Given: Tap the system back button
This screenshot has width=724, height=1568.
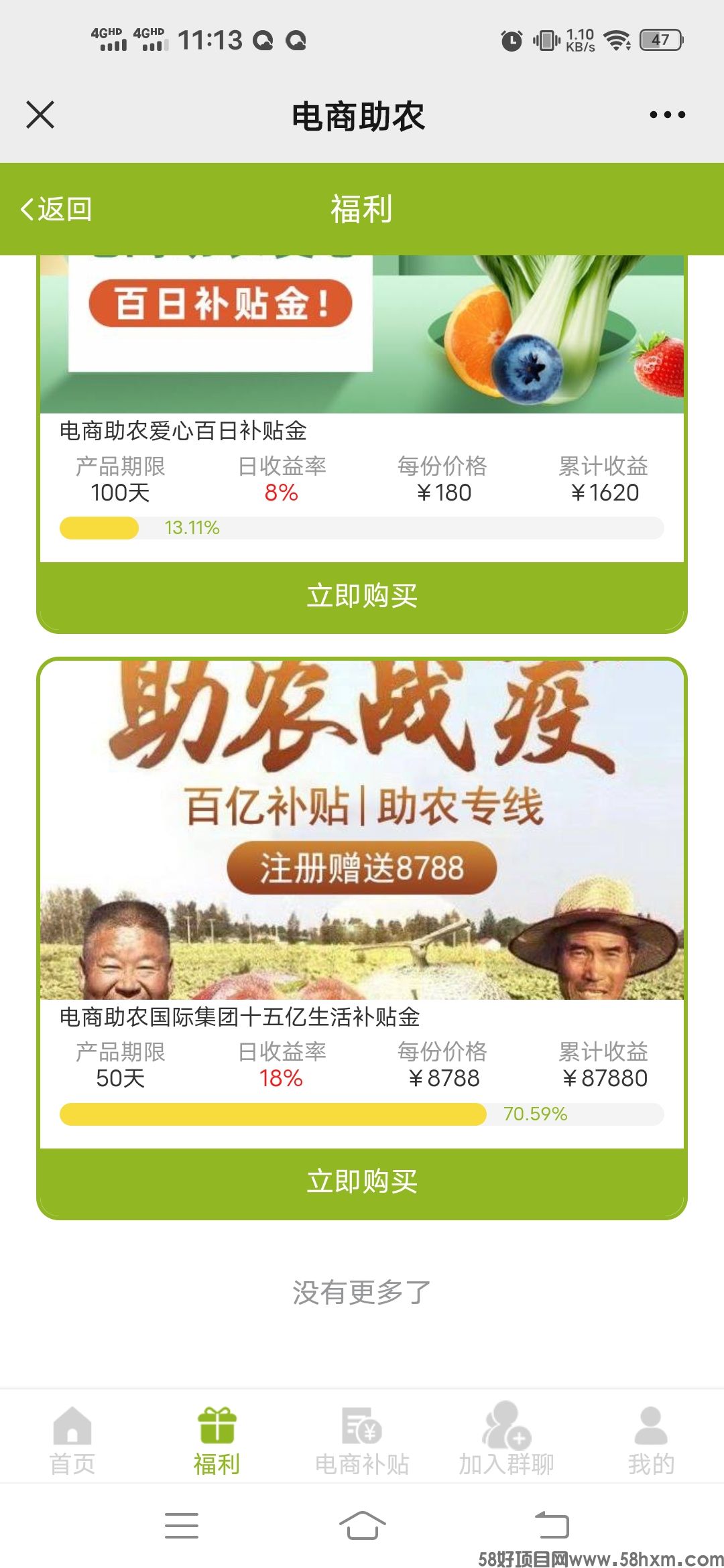Looking at the screenshot, I should (x=552, y=1525).
